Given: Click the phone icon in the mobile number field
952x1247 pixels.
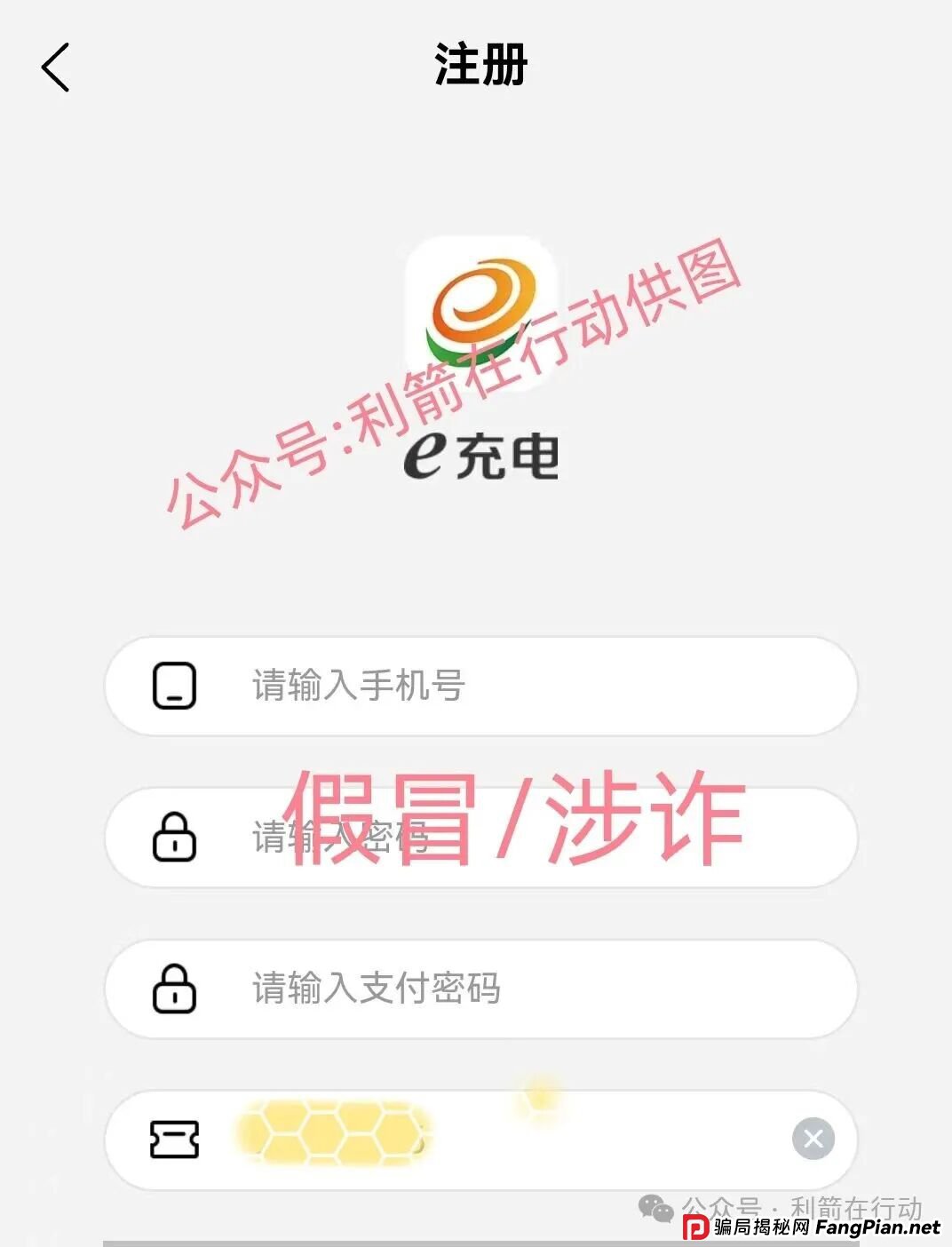Looking at the screenshot, I should 177,686.
